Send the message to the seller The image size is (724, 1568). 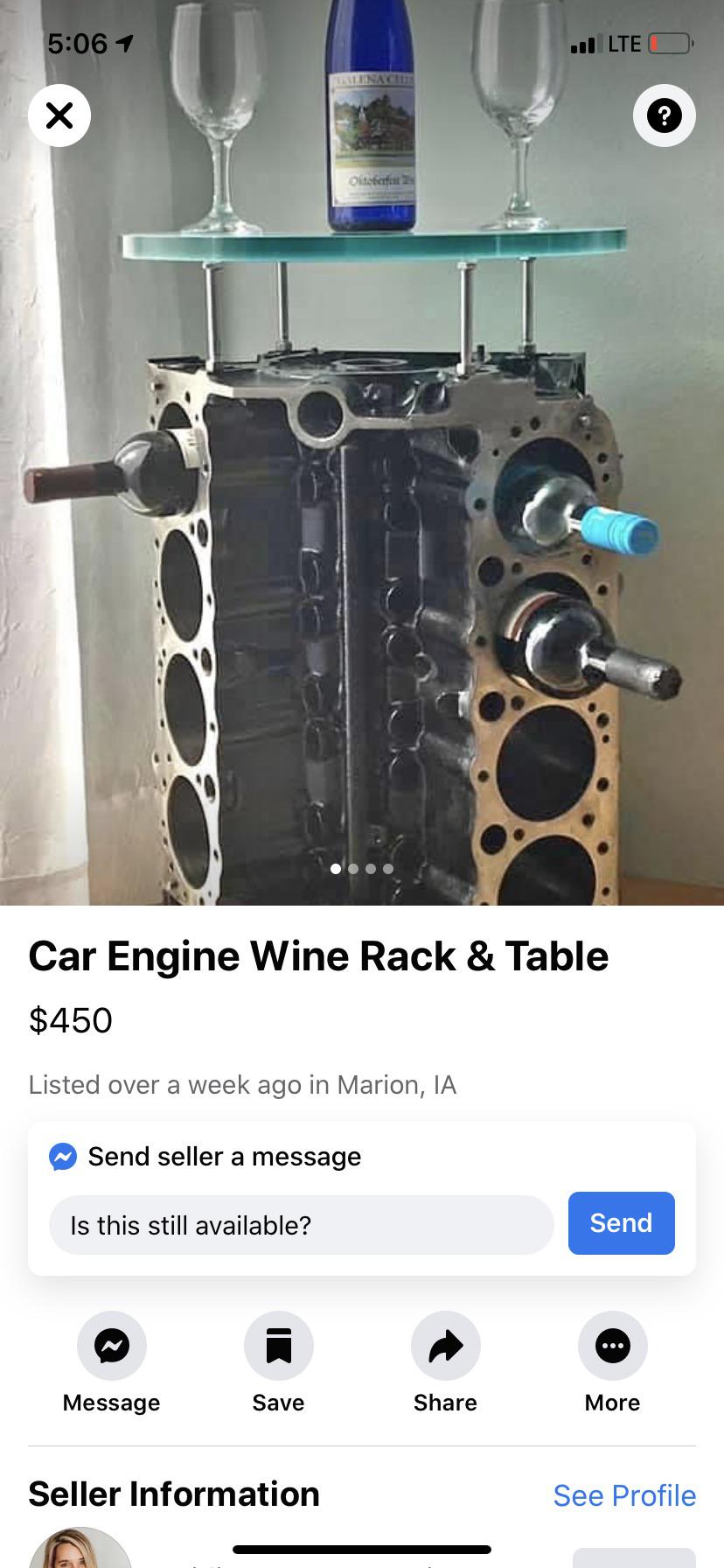click(621, 1222)
